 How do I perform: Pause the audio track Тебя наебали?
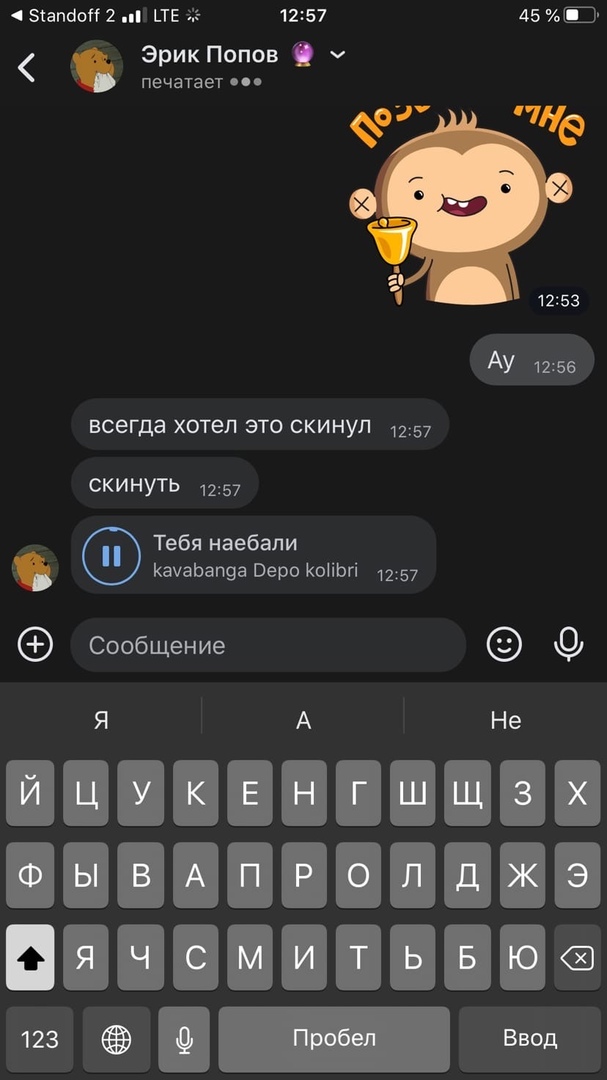point(111,555)
